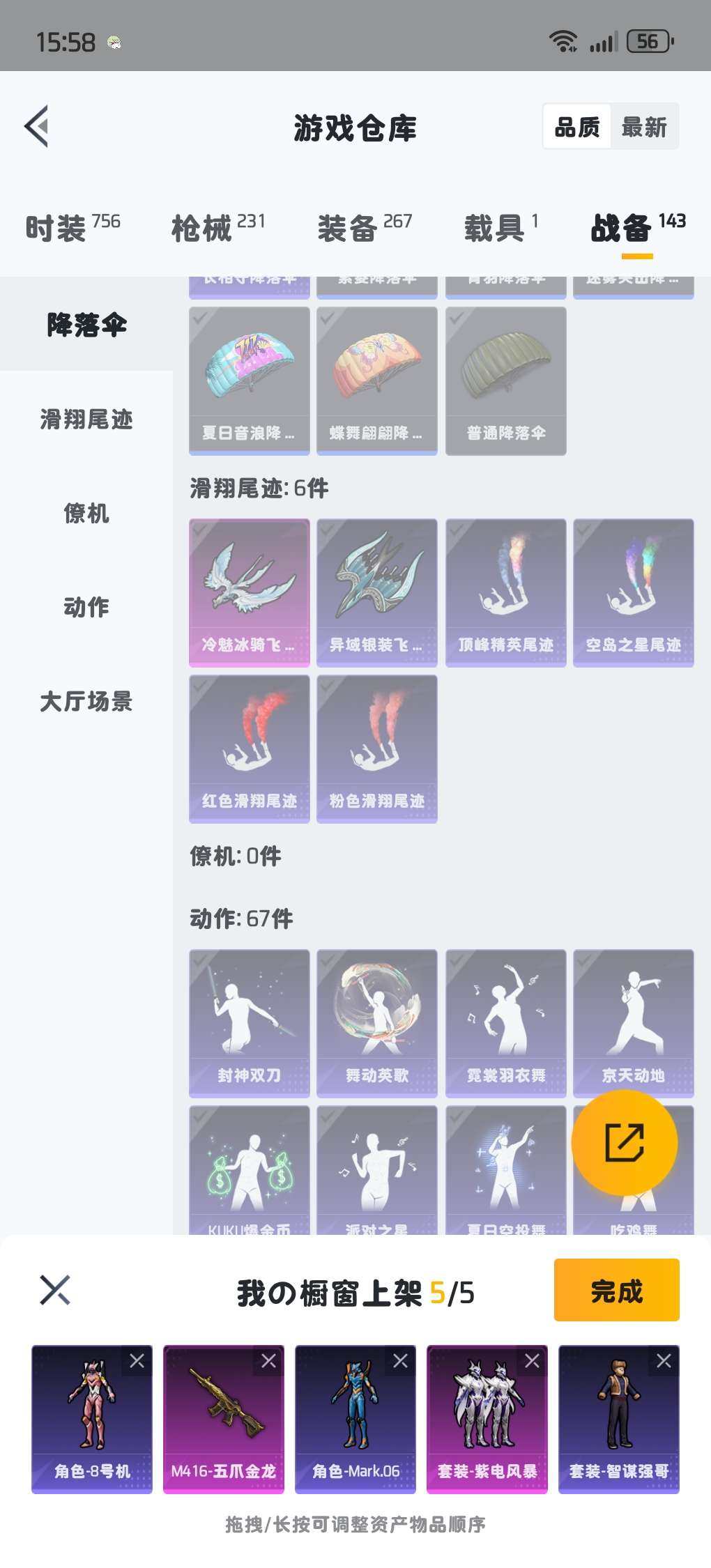This screenshot has height=1568, width=711.
Task: Click the back arrow at top left
Action: tap(40, 127)
